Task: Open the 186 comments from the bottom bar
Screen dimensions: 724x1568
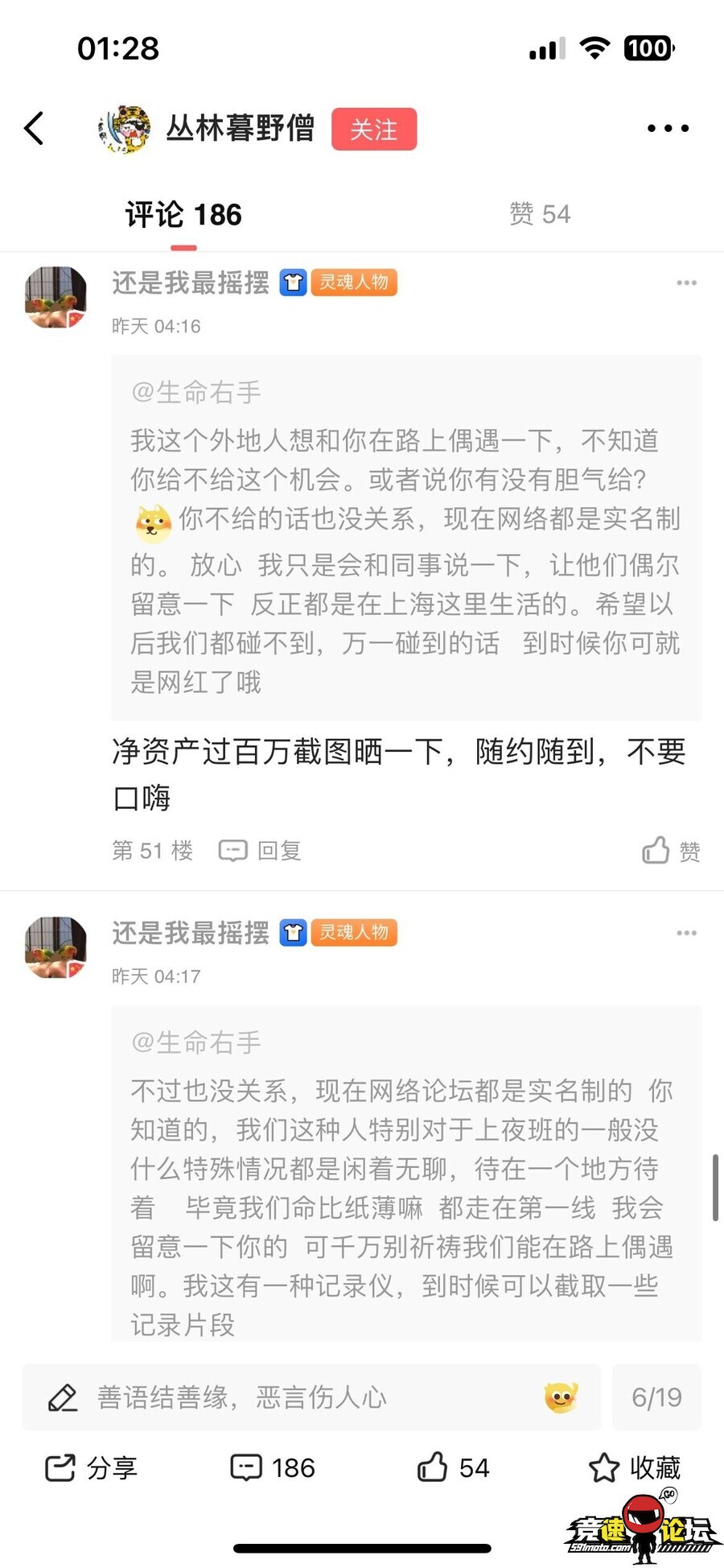Action: tap(273, 1468)
